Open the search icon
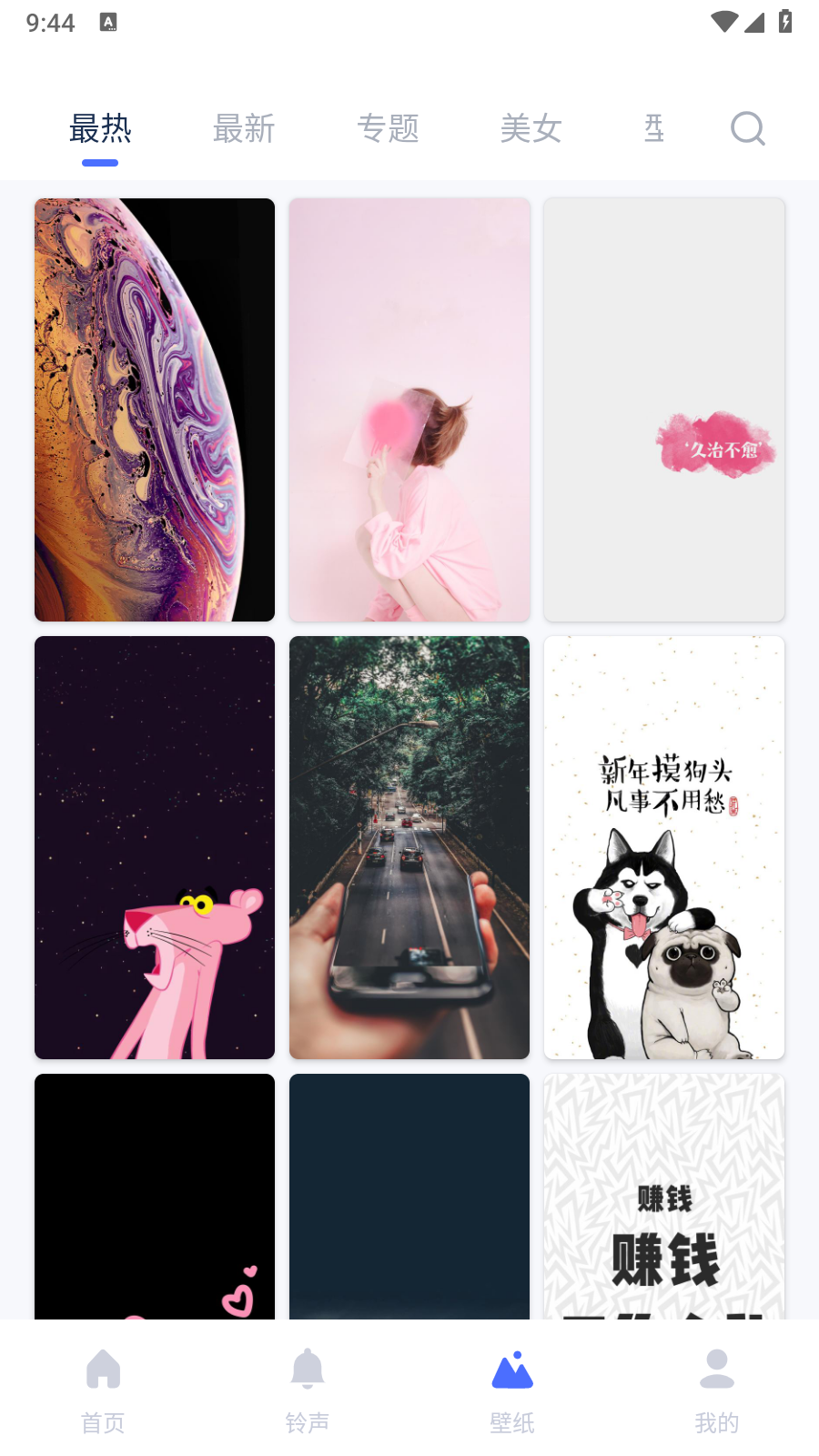The width and height of the screenshot is (819, 1456). [747, 128]
